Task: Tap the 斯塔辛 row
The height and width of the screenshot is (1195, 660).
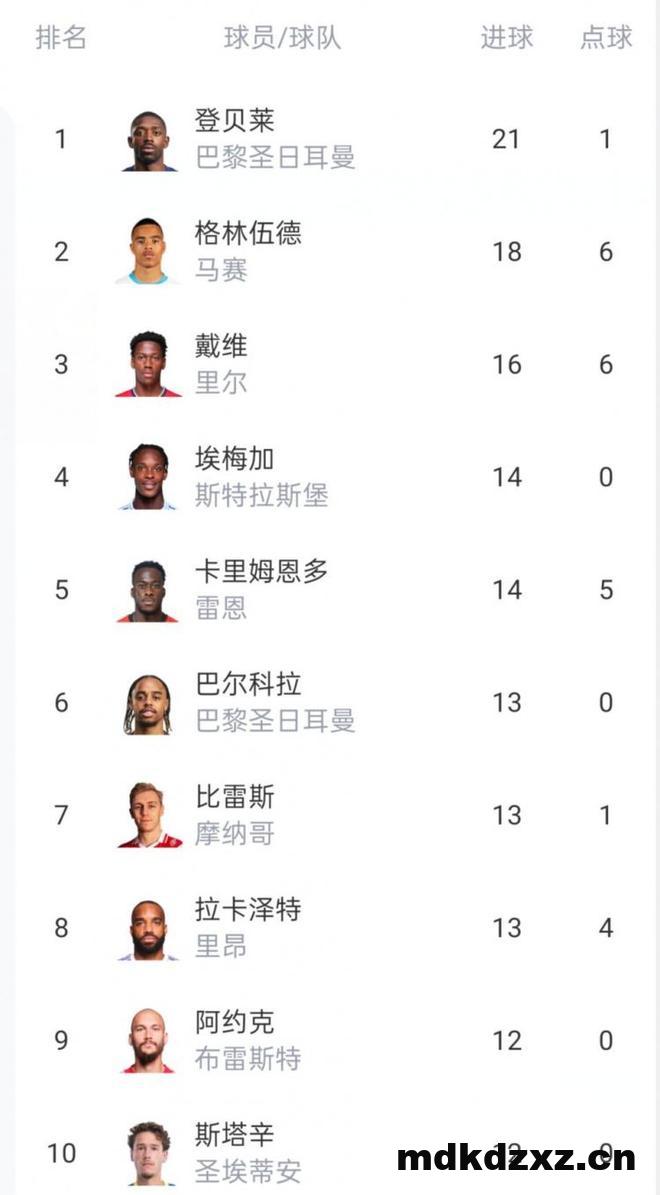Action: pos(234,1137)
